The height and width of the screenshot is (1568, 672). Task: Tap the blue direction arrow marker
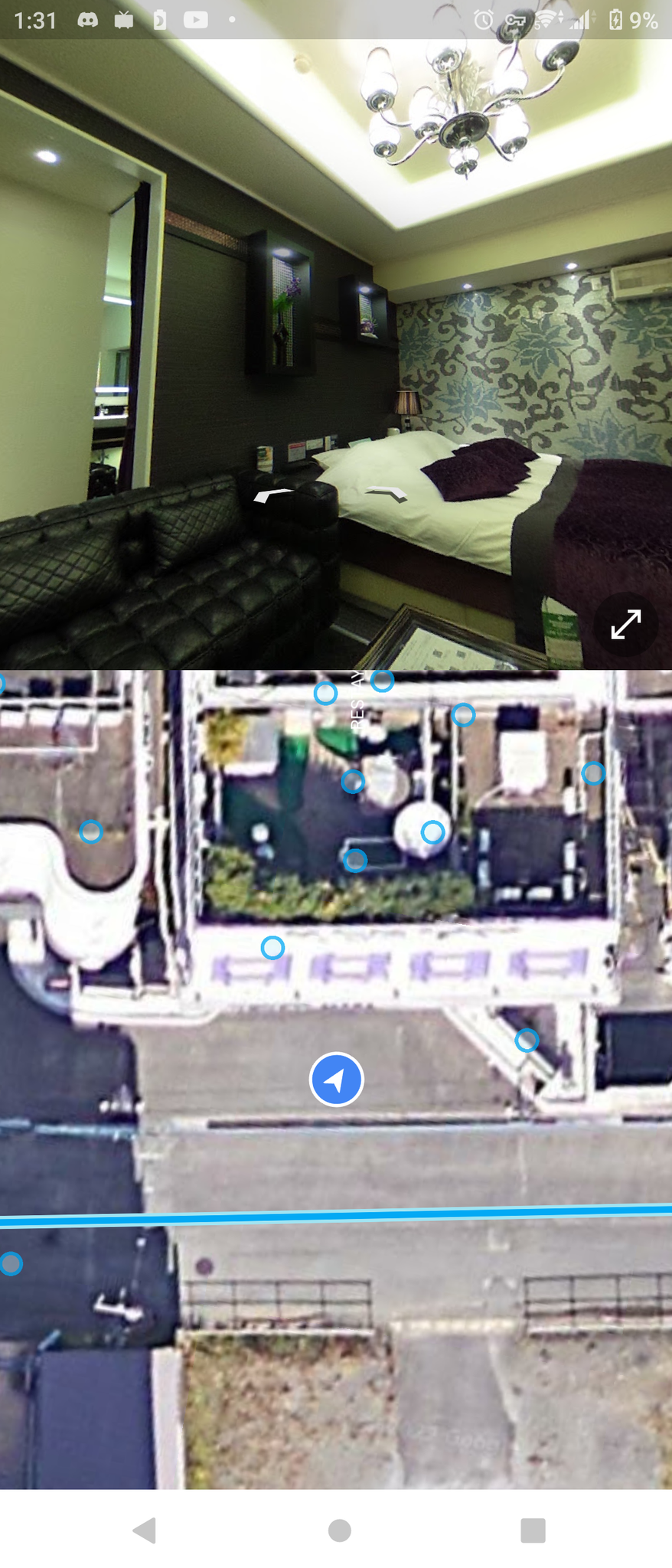click(336, 1080)
